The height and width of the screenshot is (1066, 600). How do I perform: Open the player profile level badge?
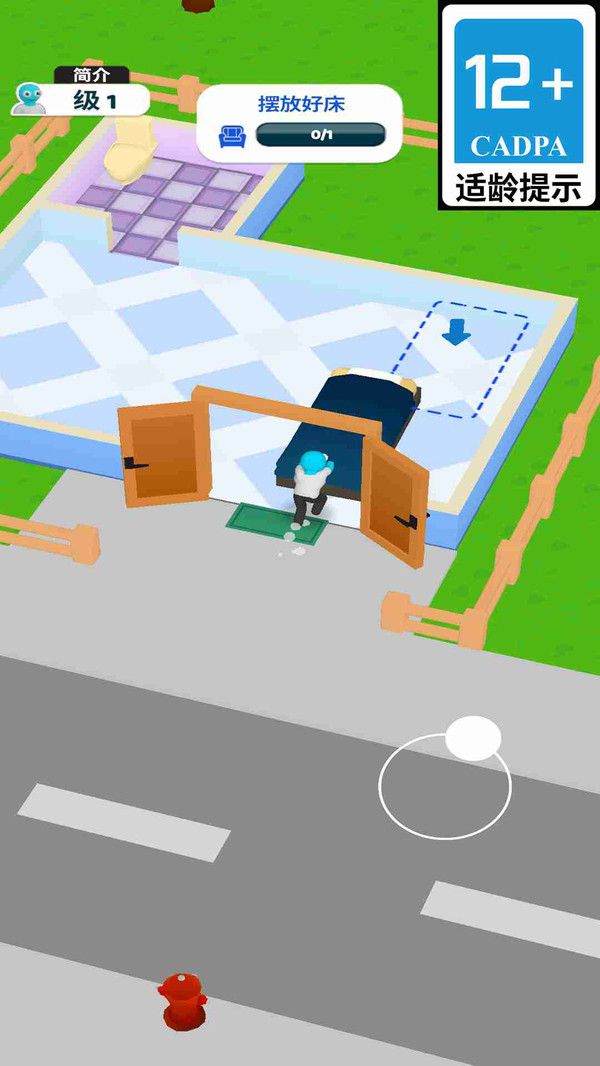[82, 99]
